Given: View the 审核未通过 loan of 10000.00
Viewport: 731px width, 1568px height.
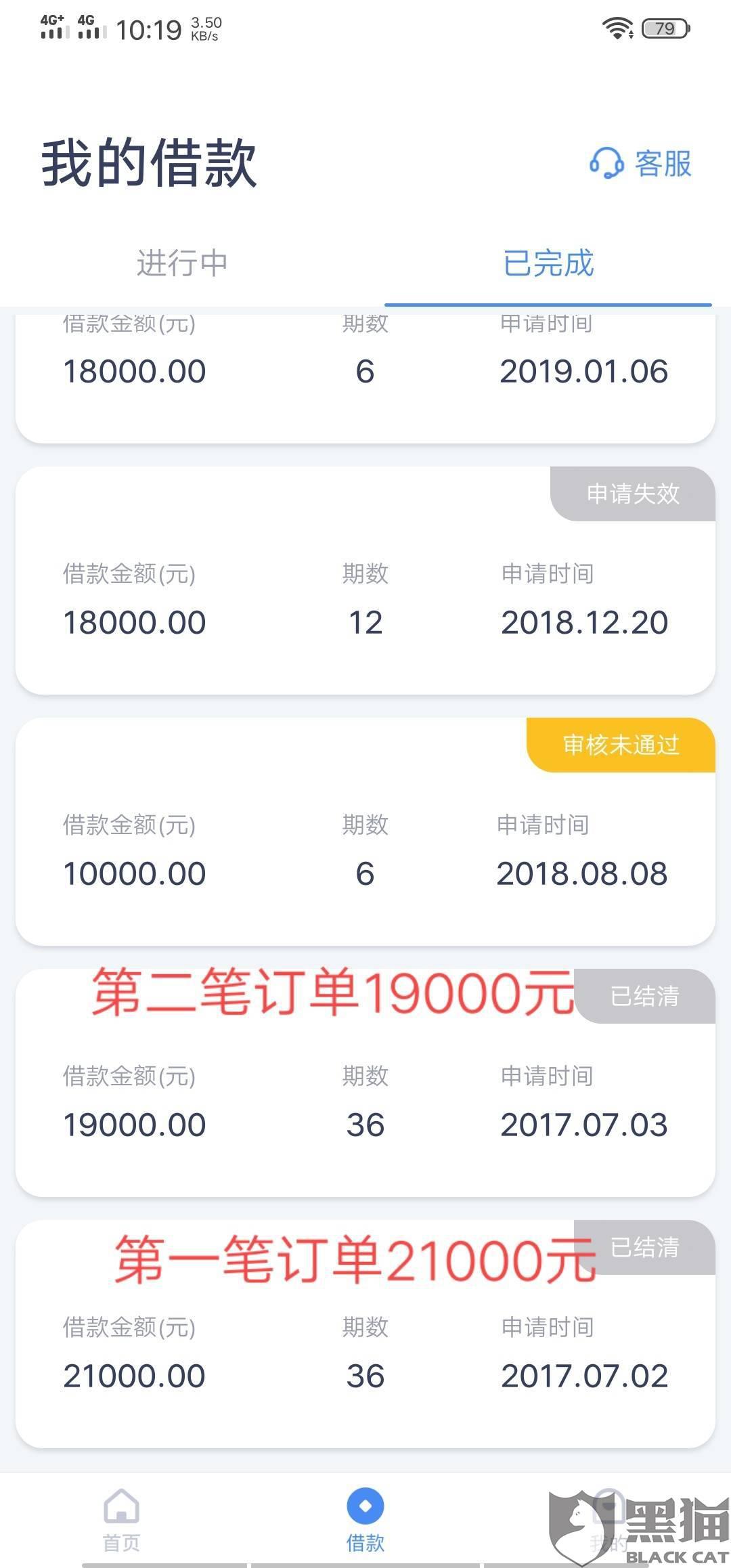Looking at the screenshot, I should tap(365, 831).
